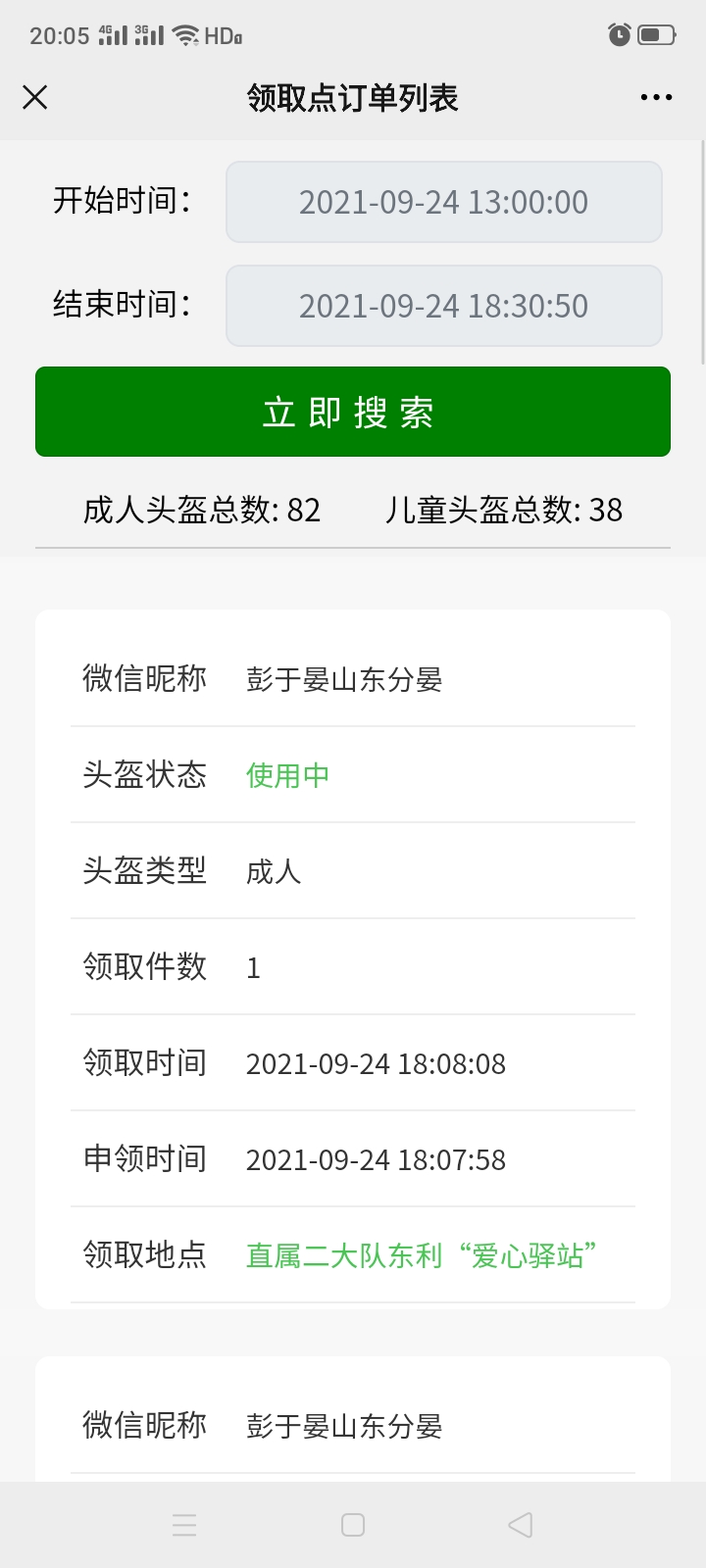This screenshot has width=706, height=1568.
Task: Select the 结束时间 date field
Action: click(x=444, y=306)
